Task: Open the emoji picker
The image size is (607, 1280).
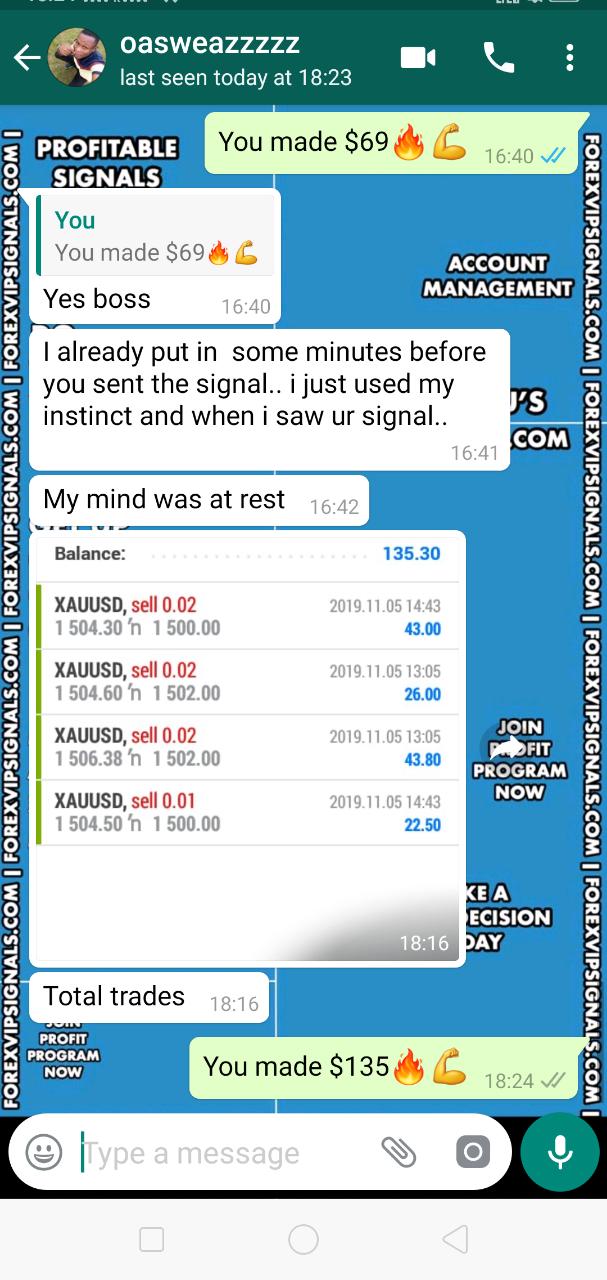Action: 44,1152
